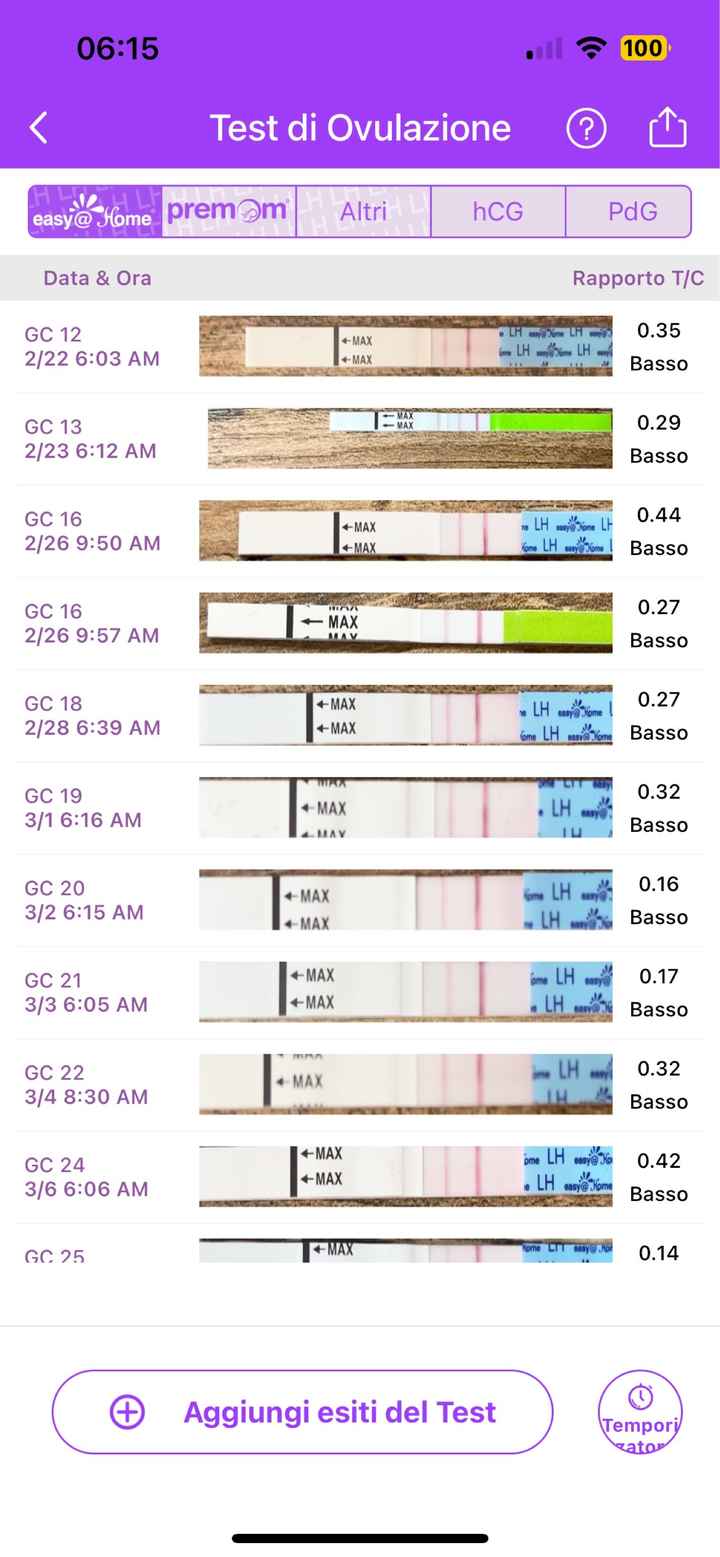Image resolution: width=720 pixels, height=1557 pixels.
Task: Switch to the hCG tab
Action: tap(498, 211)
